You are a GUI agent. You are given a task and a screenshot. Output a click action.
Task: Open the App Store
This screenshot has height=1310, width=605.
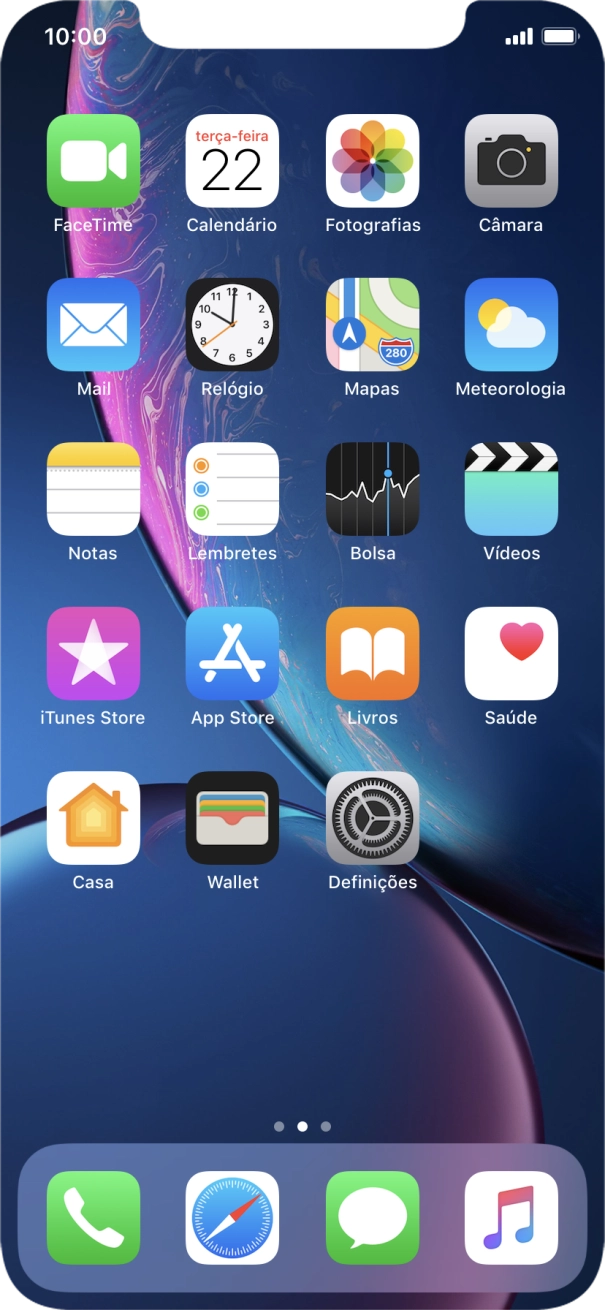(x=232, y=653)
